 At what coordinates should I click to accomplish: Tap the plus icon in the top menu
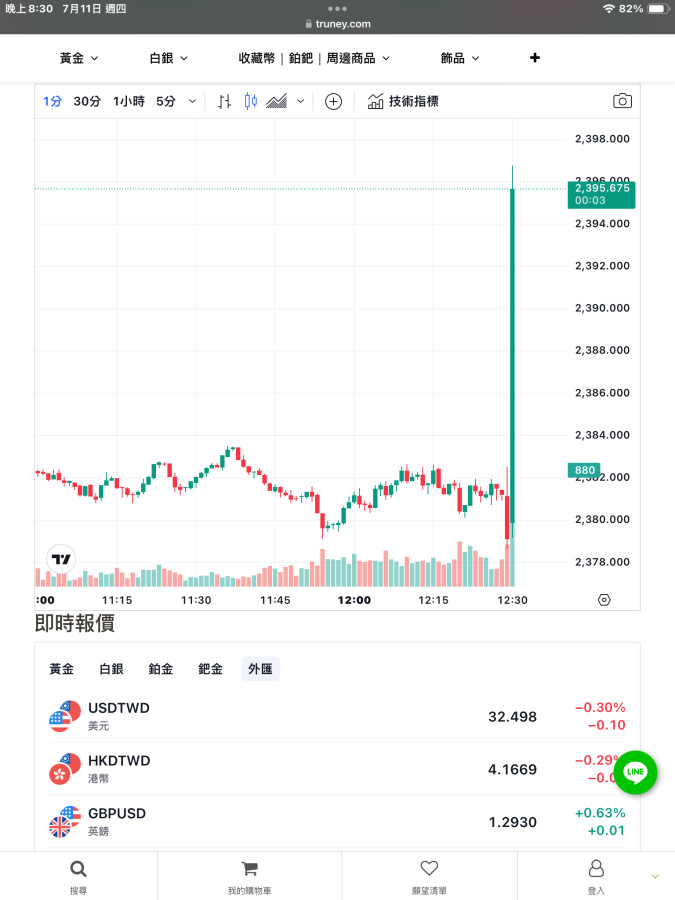534,58
